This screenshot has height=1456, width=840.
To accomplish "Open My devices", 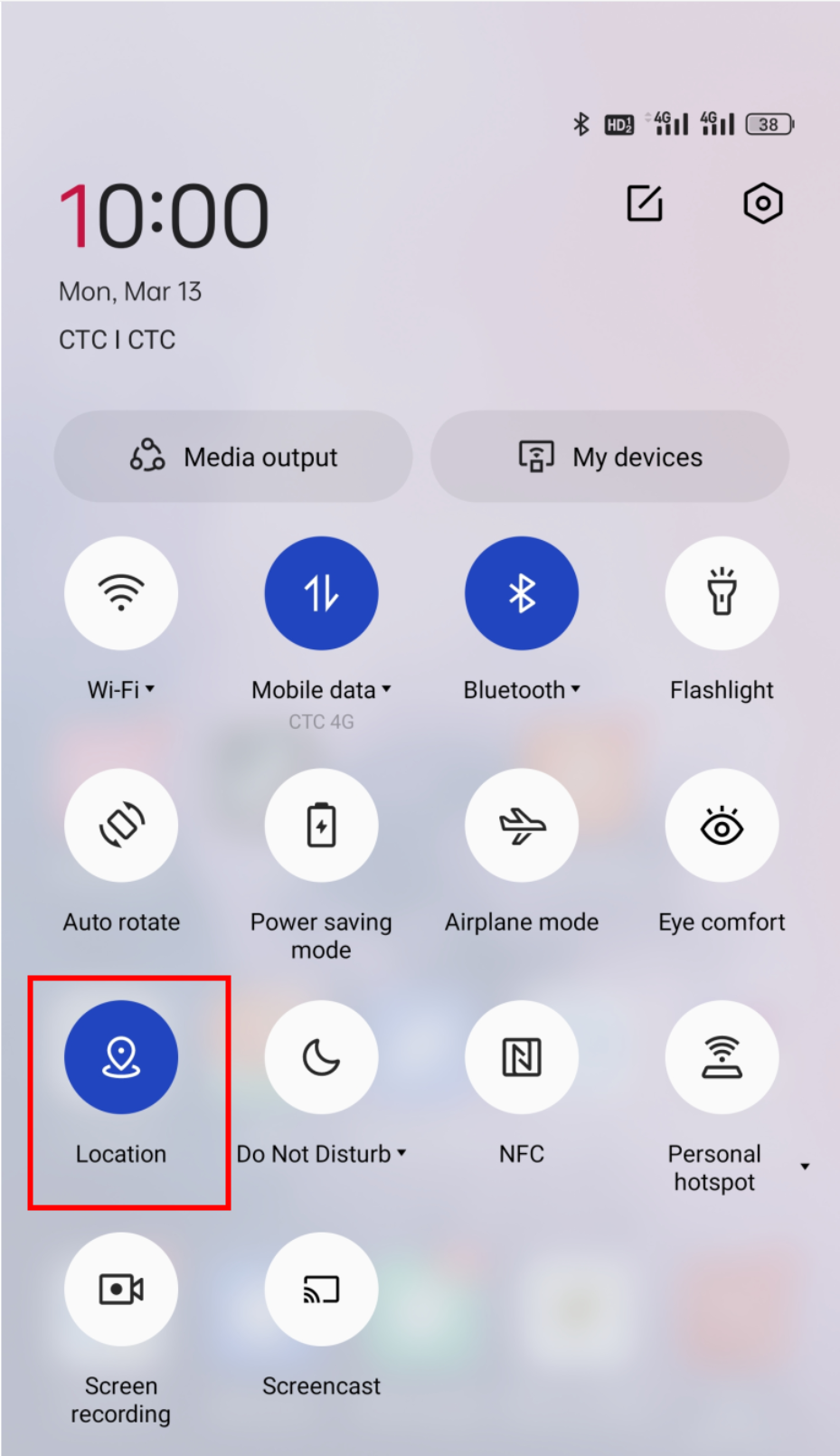I will 609,457.
